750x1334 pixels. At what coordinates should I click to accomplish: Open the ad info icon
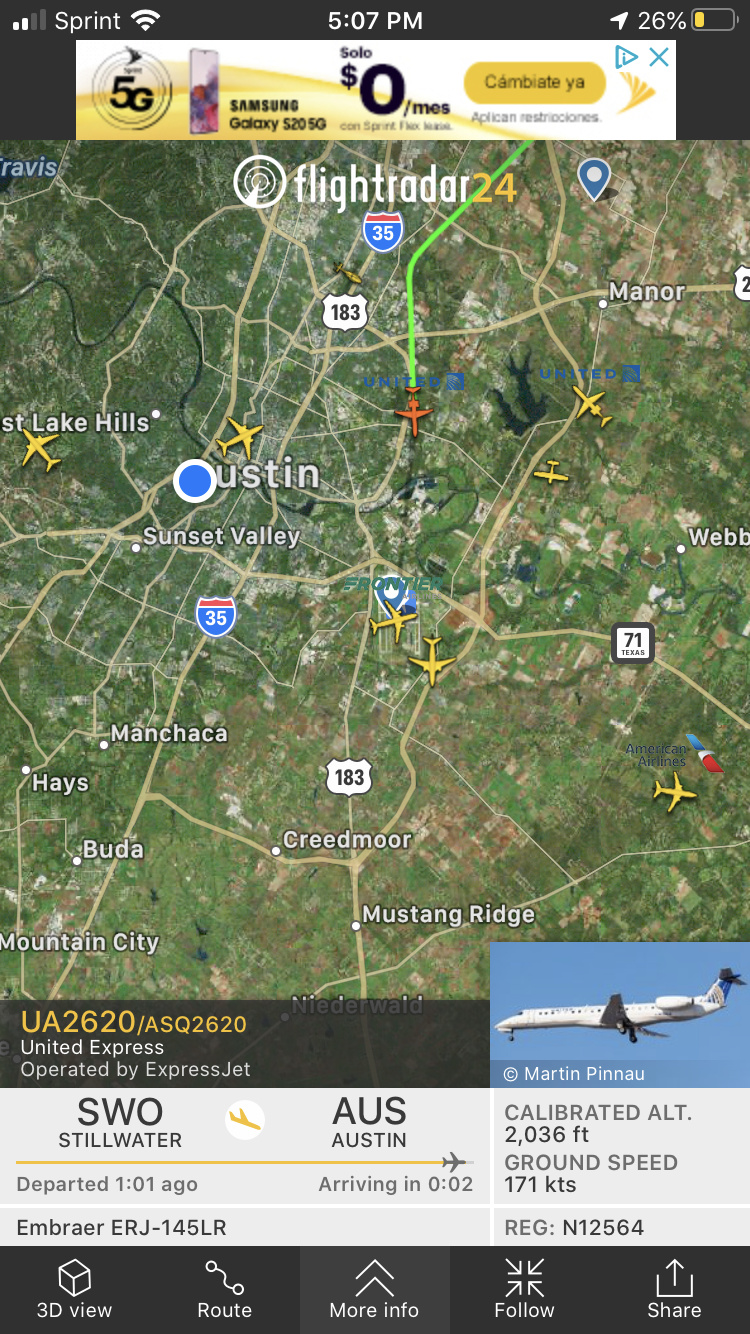click(x=626, y=58)
